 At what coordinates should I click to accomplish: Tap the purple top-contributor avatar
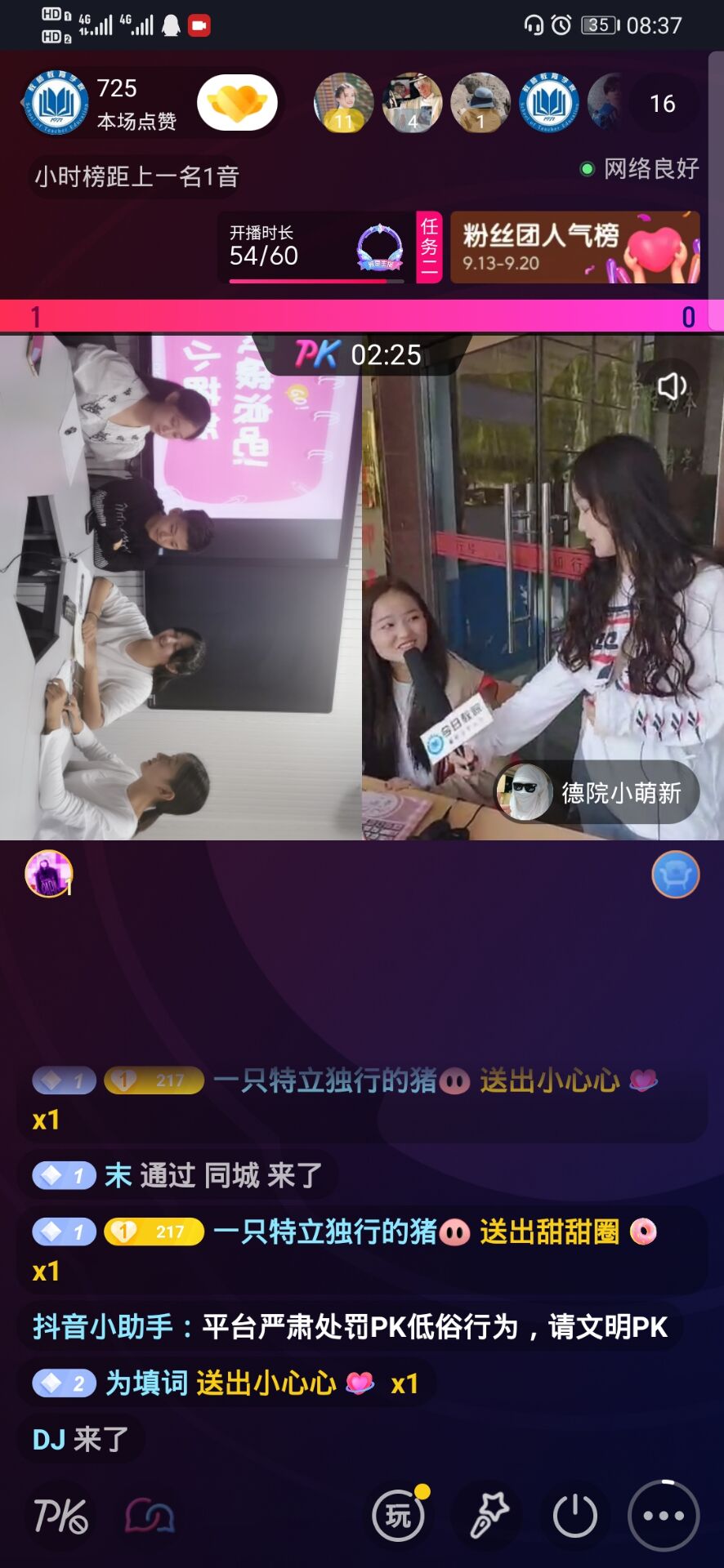tap(49, 874)
